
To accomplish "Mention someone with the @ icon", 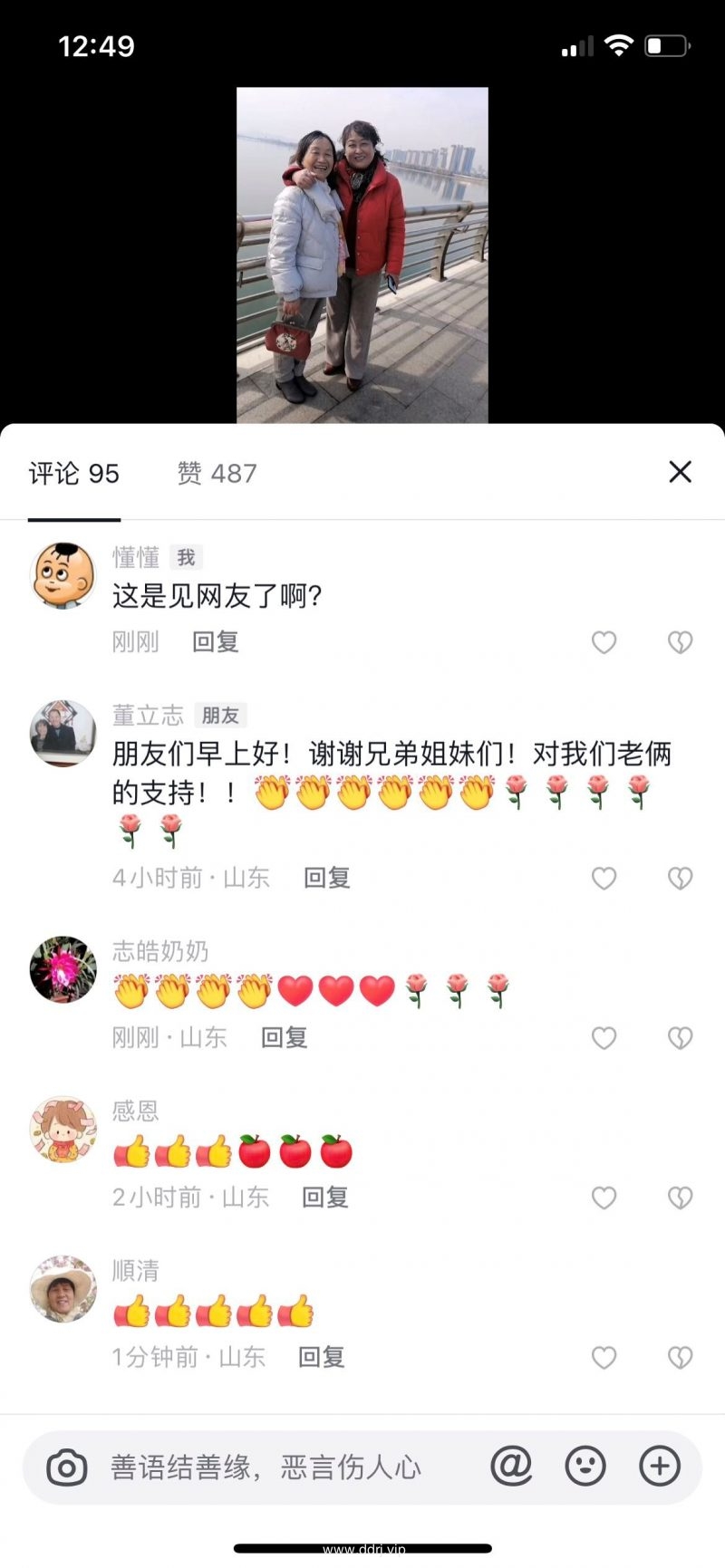I will pos(511,1466).
